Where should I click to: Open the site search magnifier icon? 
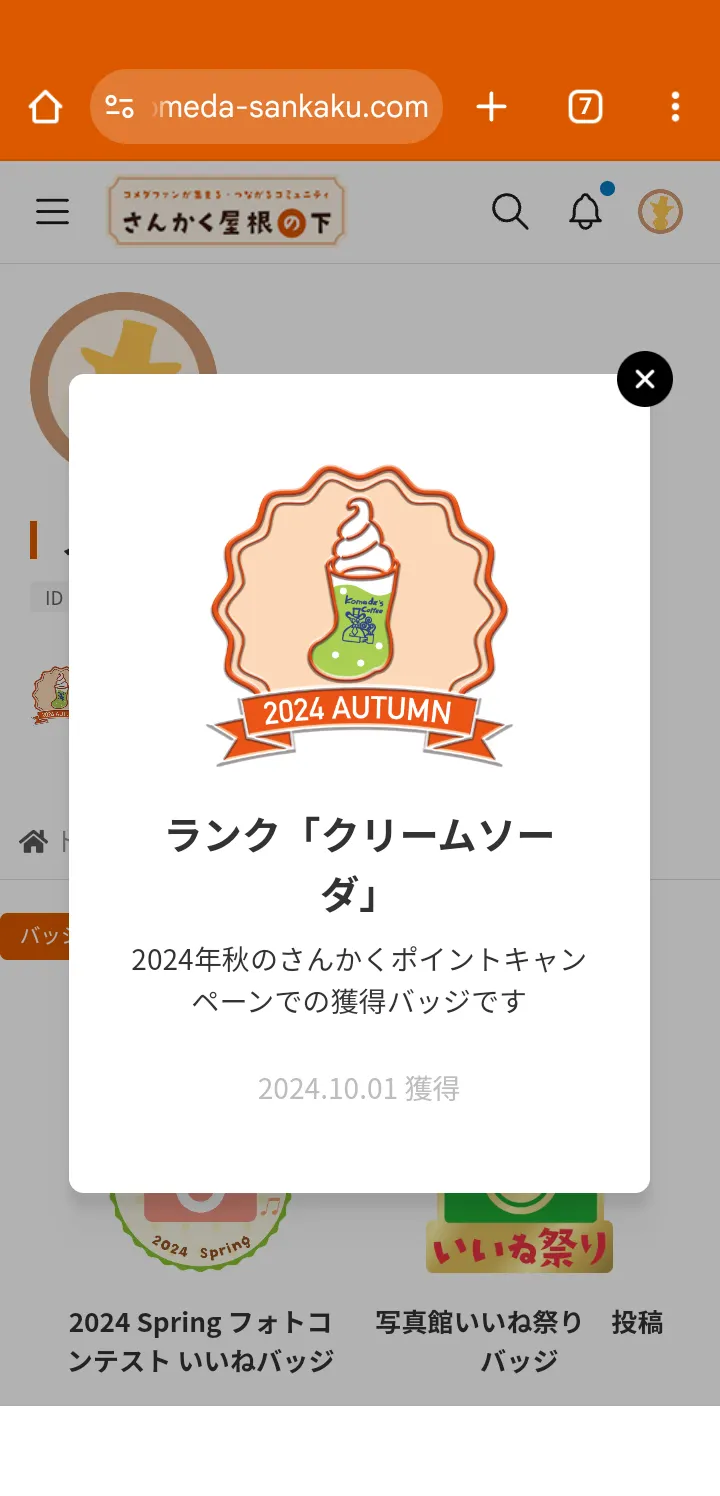click(x=510, y=212)
